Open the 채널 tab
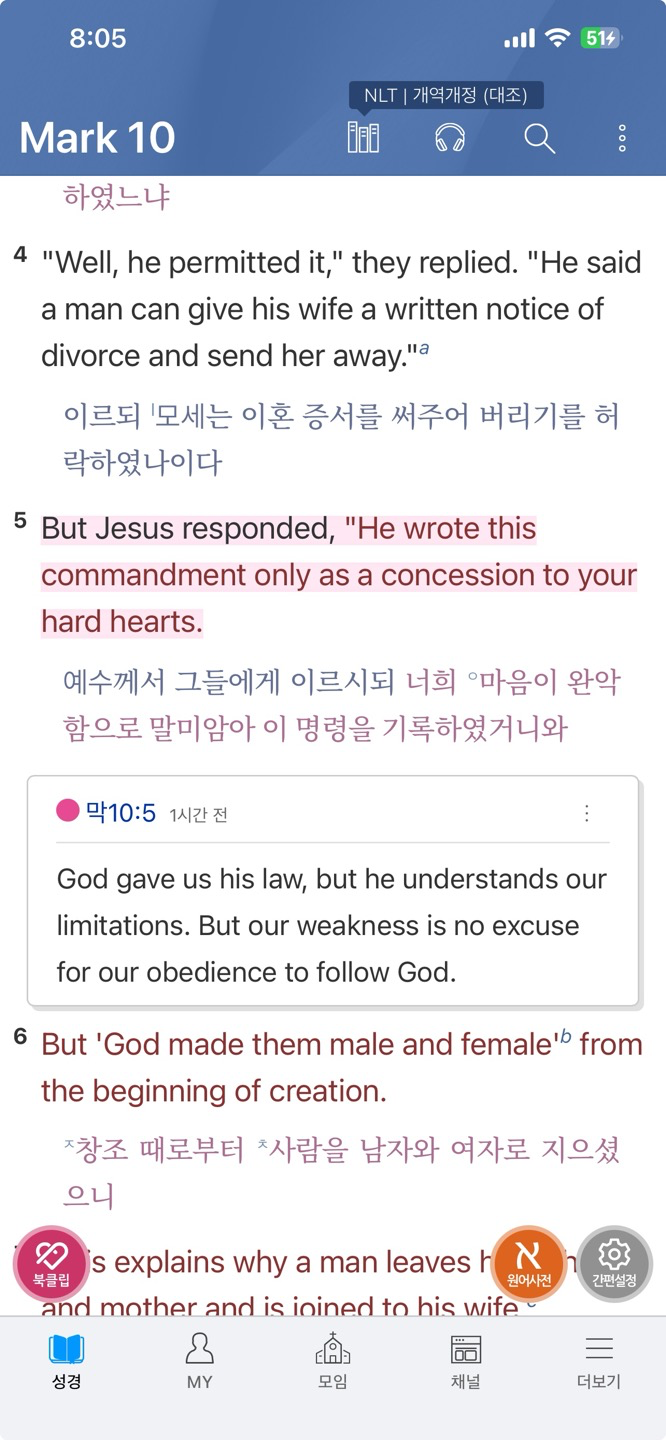Image resolution: width=666 pixels, height=1440 pixels. 466,1362
